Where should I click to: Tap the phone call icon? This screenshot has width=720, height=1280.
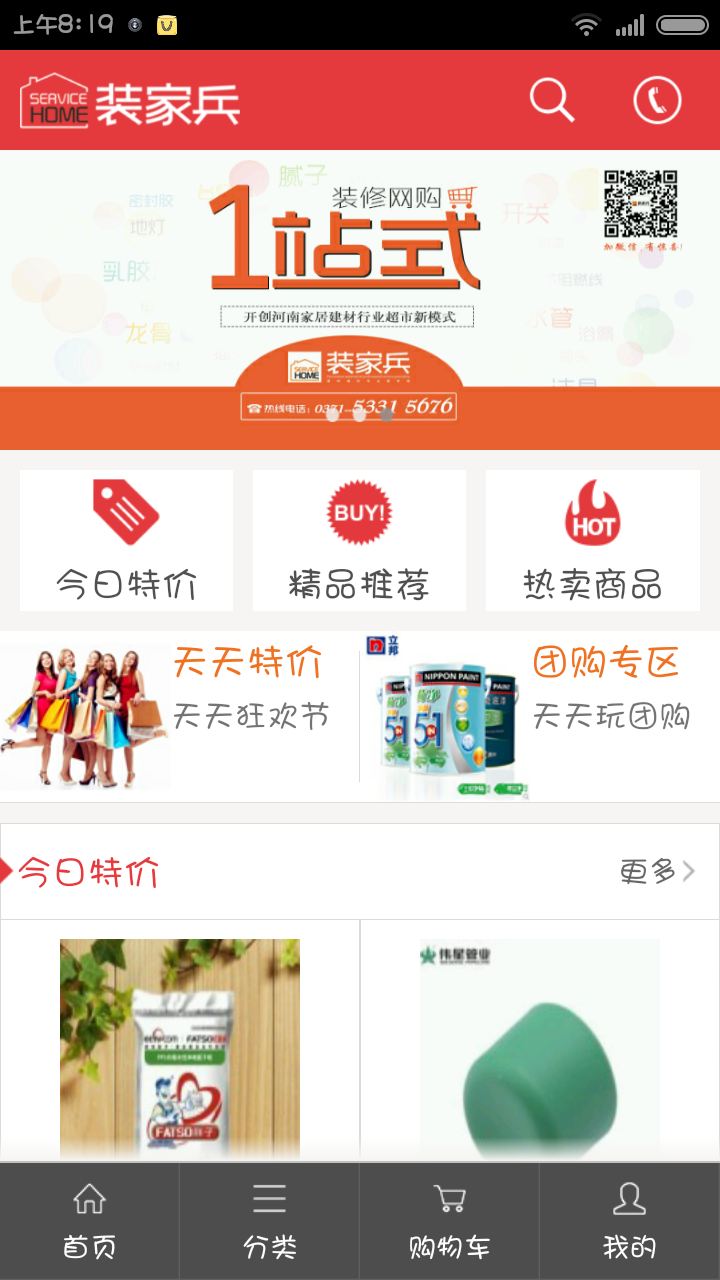[x=657, y=101]
